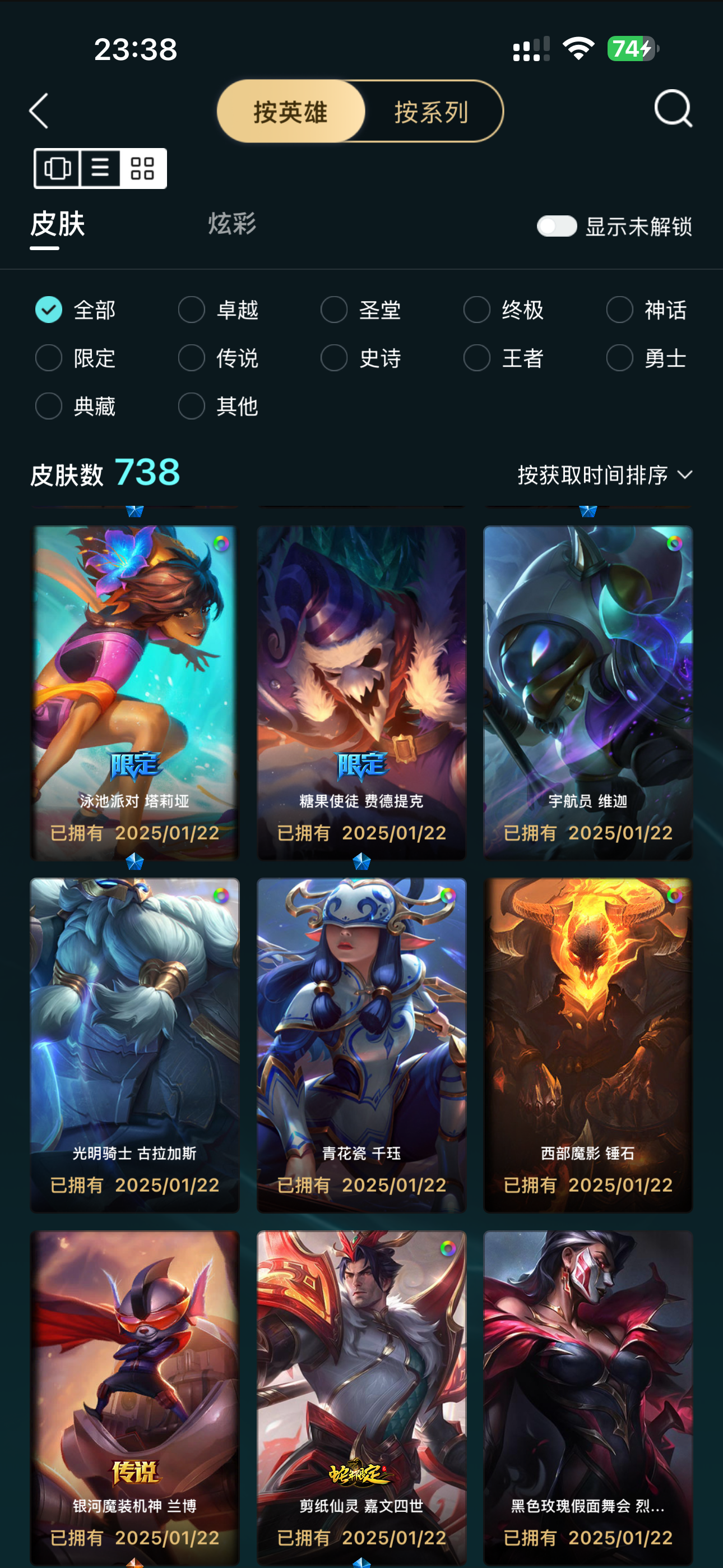Open the 泳池派对 塔莉垭 skin card
Screen dimensions: 723x1568
(x=135, y=693)
